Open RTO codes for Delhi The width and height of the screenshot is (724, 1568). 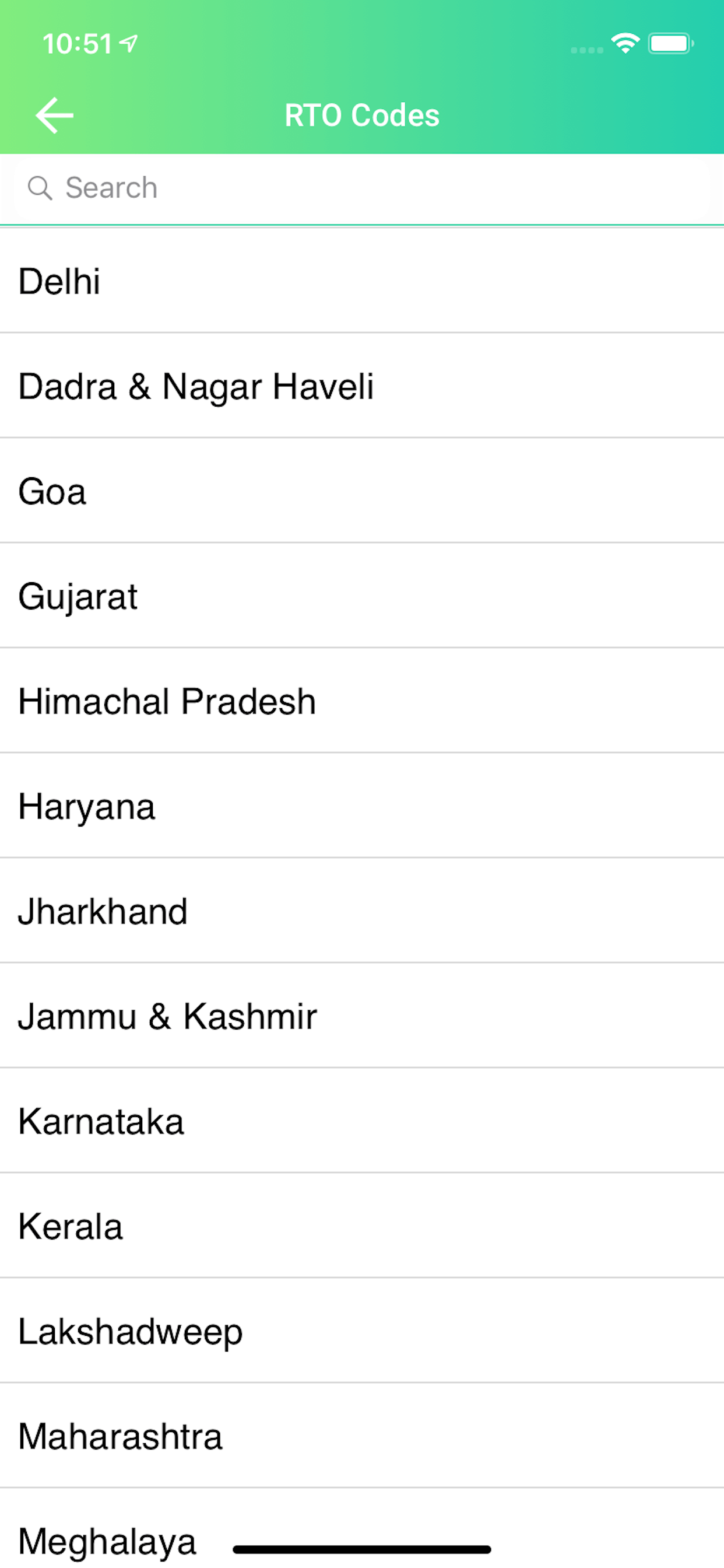click(x=362, y=281)
